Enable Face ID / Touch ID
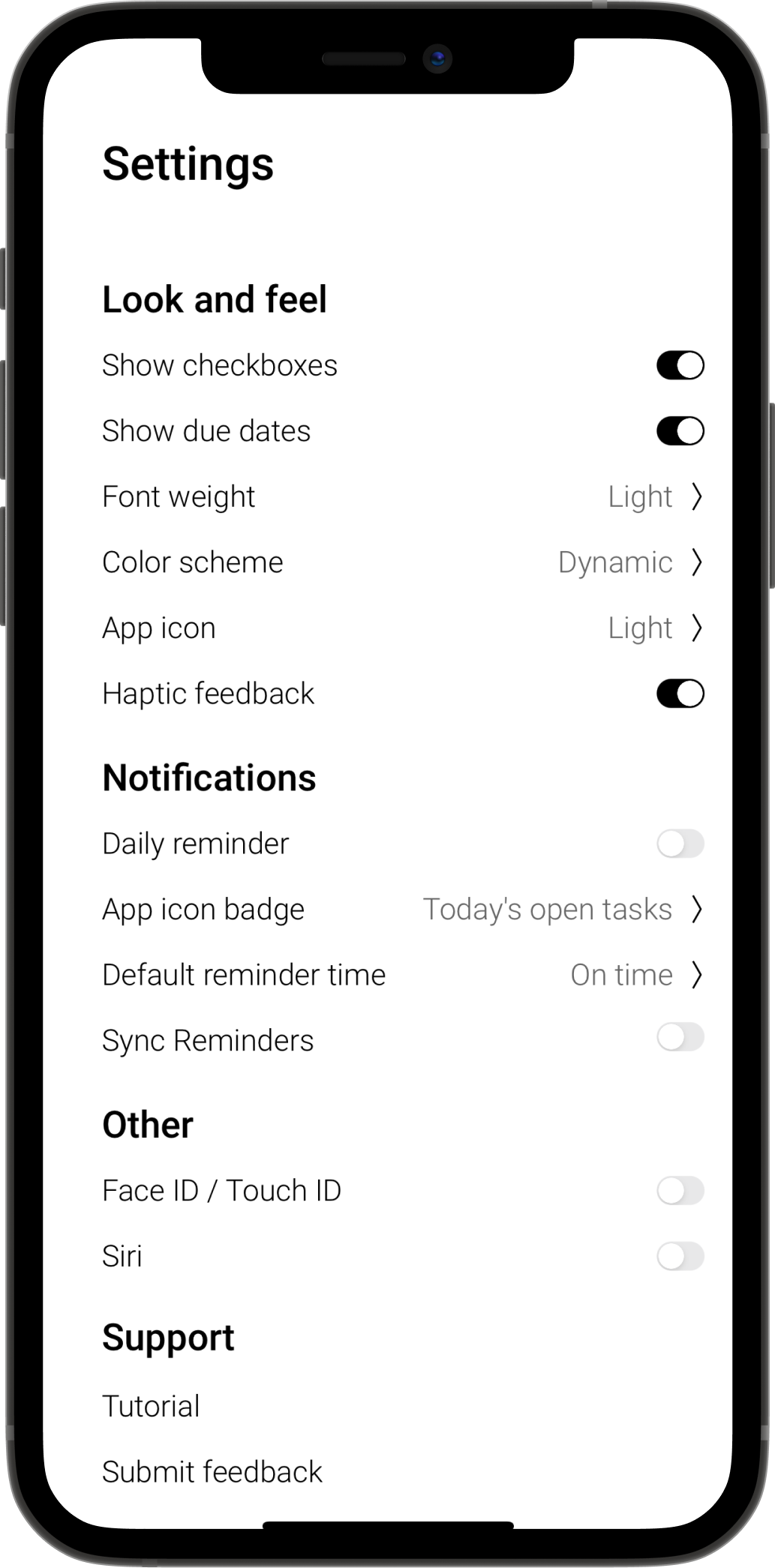 [x=680, y=1190]
